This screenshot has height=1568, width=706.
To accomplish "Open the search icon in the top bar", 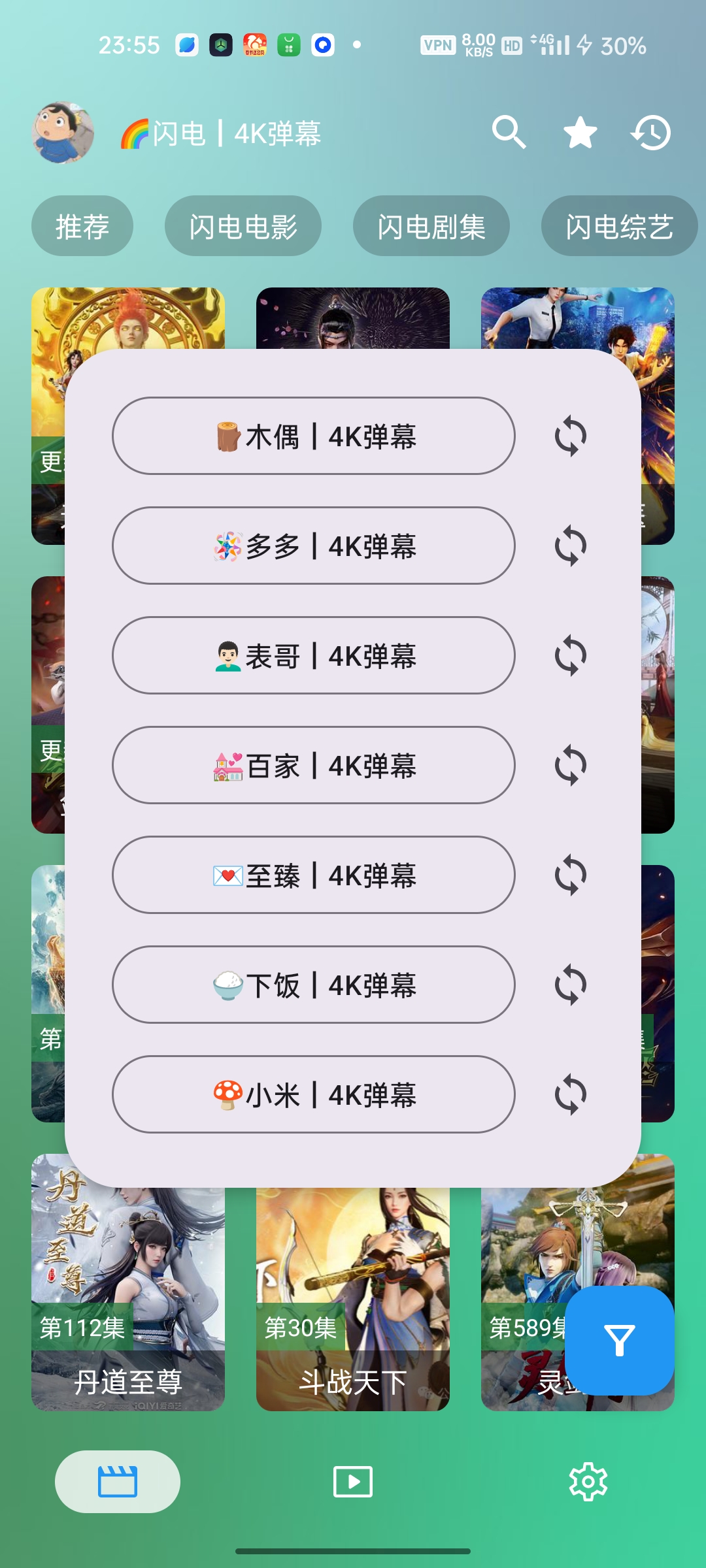I will tap(509, 133).
